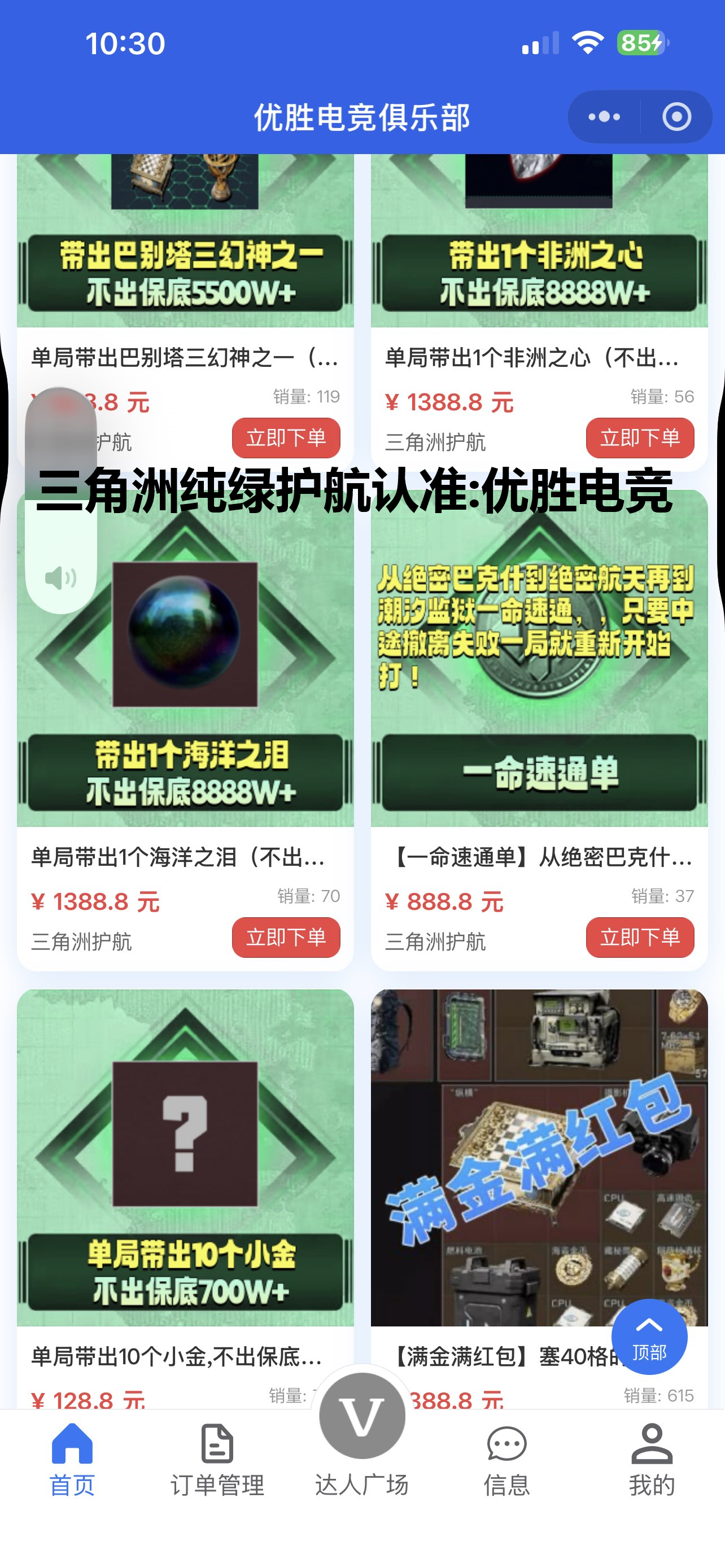Jump back to top with 顶部 button
Screen dimensions: 725x1568
click(x=649, y=1336)
